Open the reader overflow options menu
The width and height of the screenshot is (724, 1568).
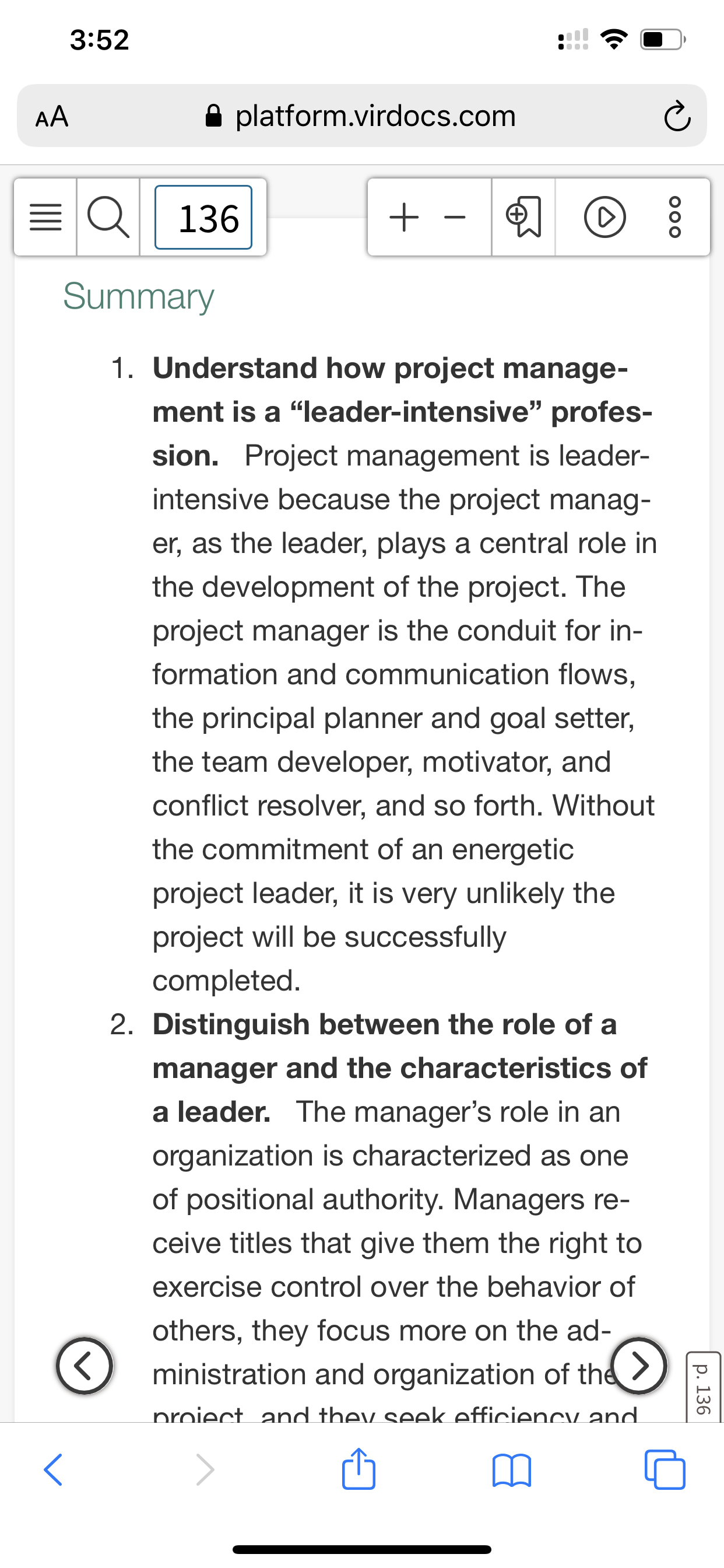pos(674,218)
